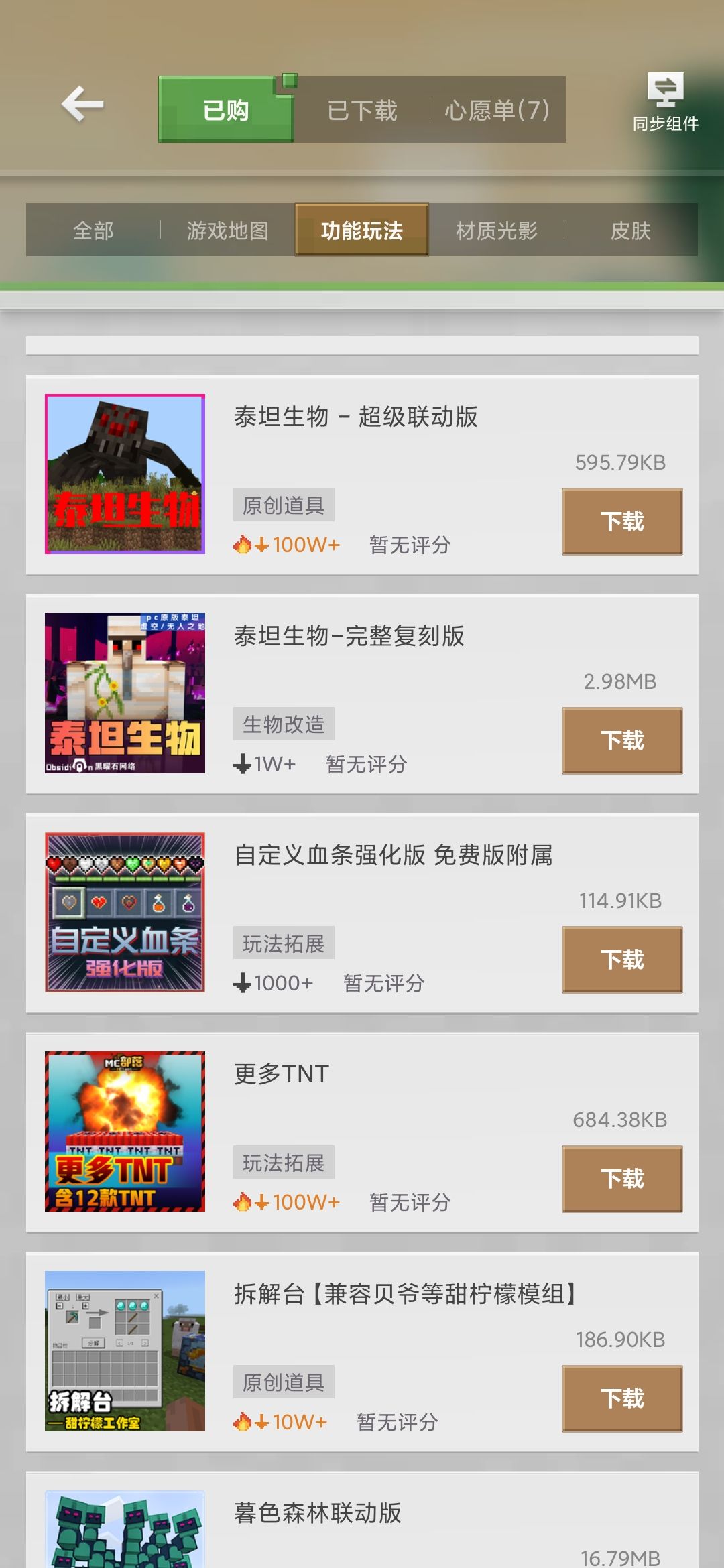
Task: Switch to the 材质光影 category
Action: pyautogui.click(x=497, y=230)
